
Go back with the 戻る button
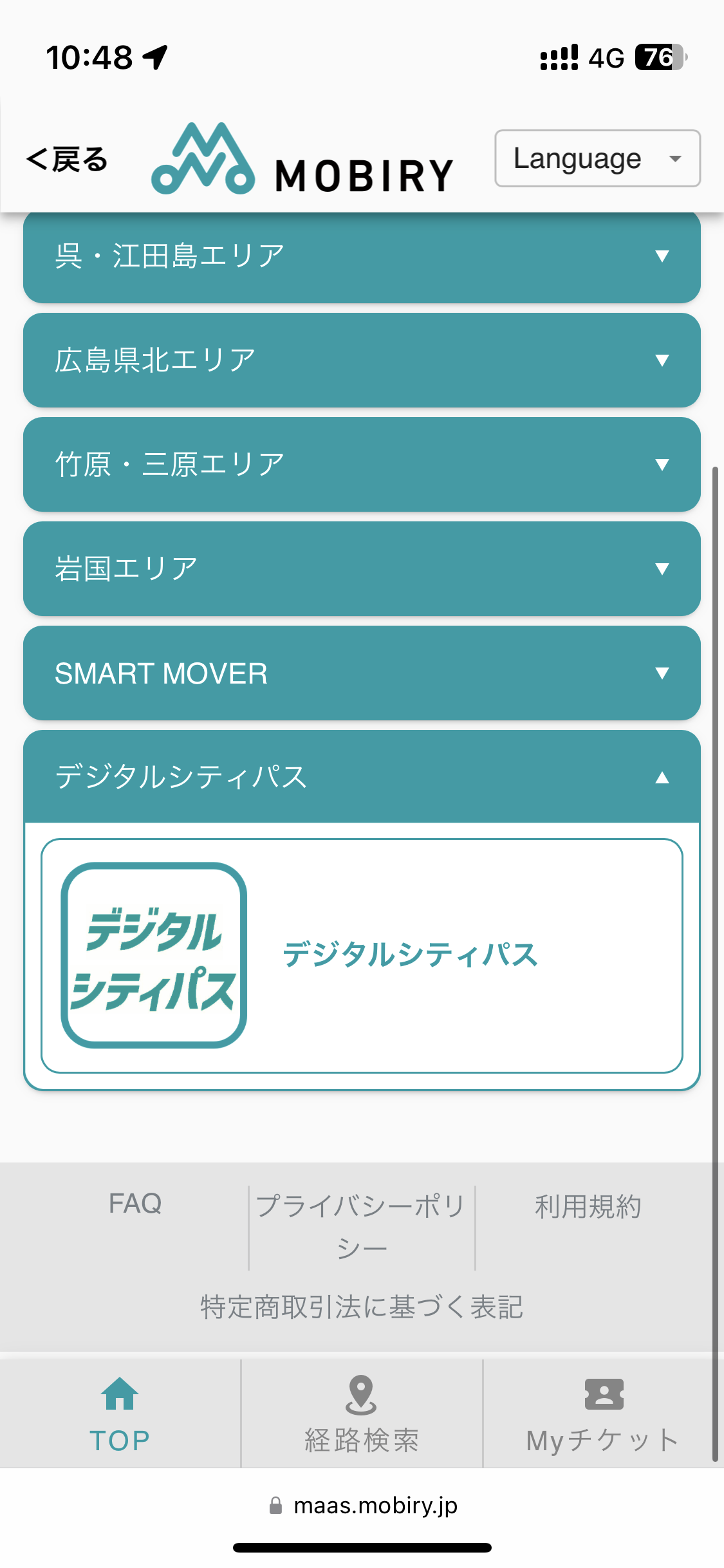66,159
